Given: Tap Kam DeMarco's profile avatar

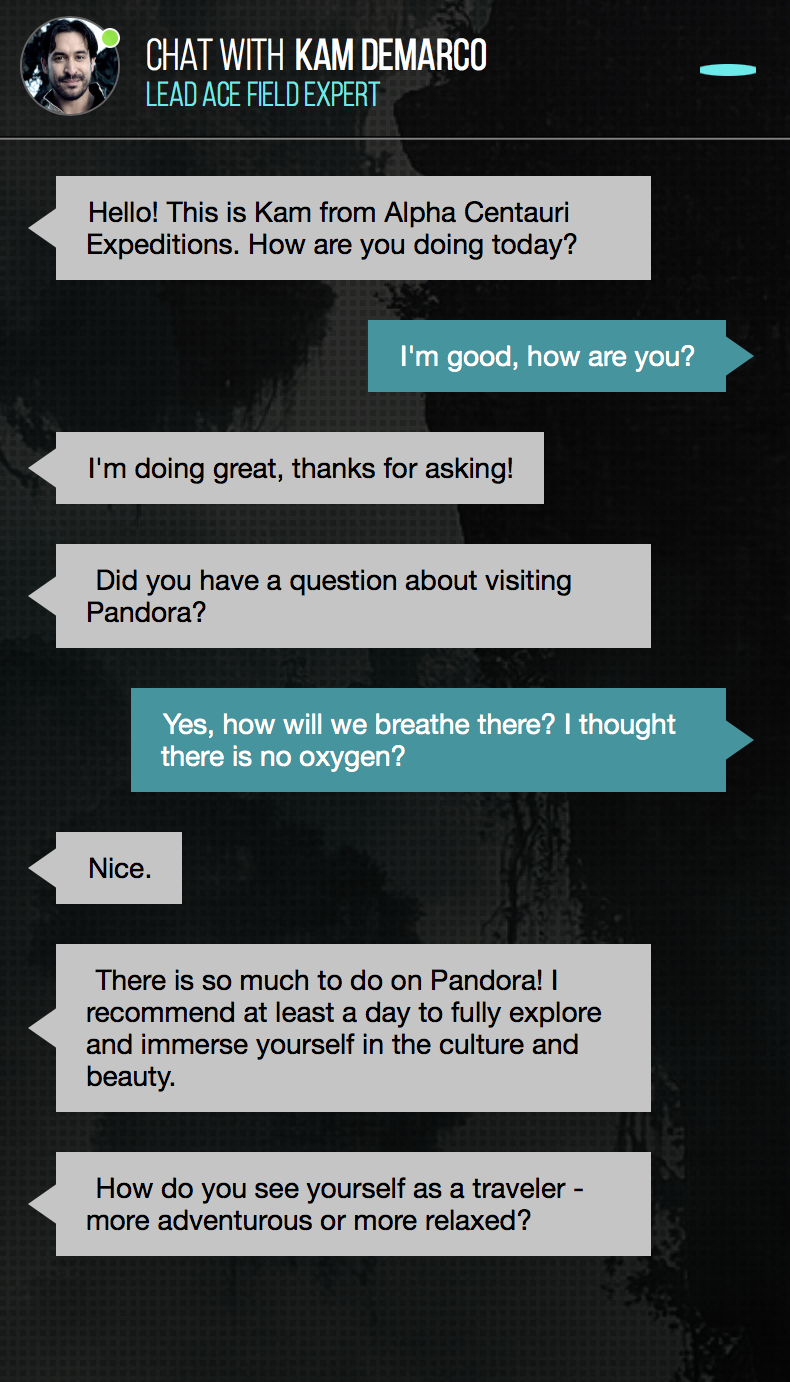Looking at the screenshot, I should pos(69,67).
